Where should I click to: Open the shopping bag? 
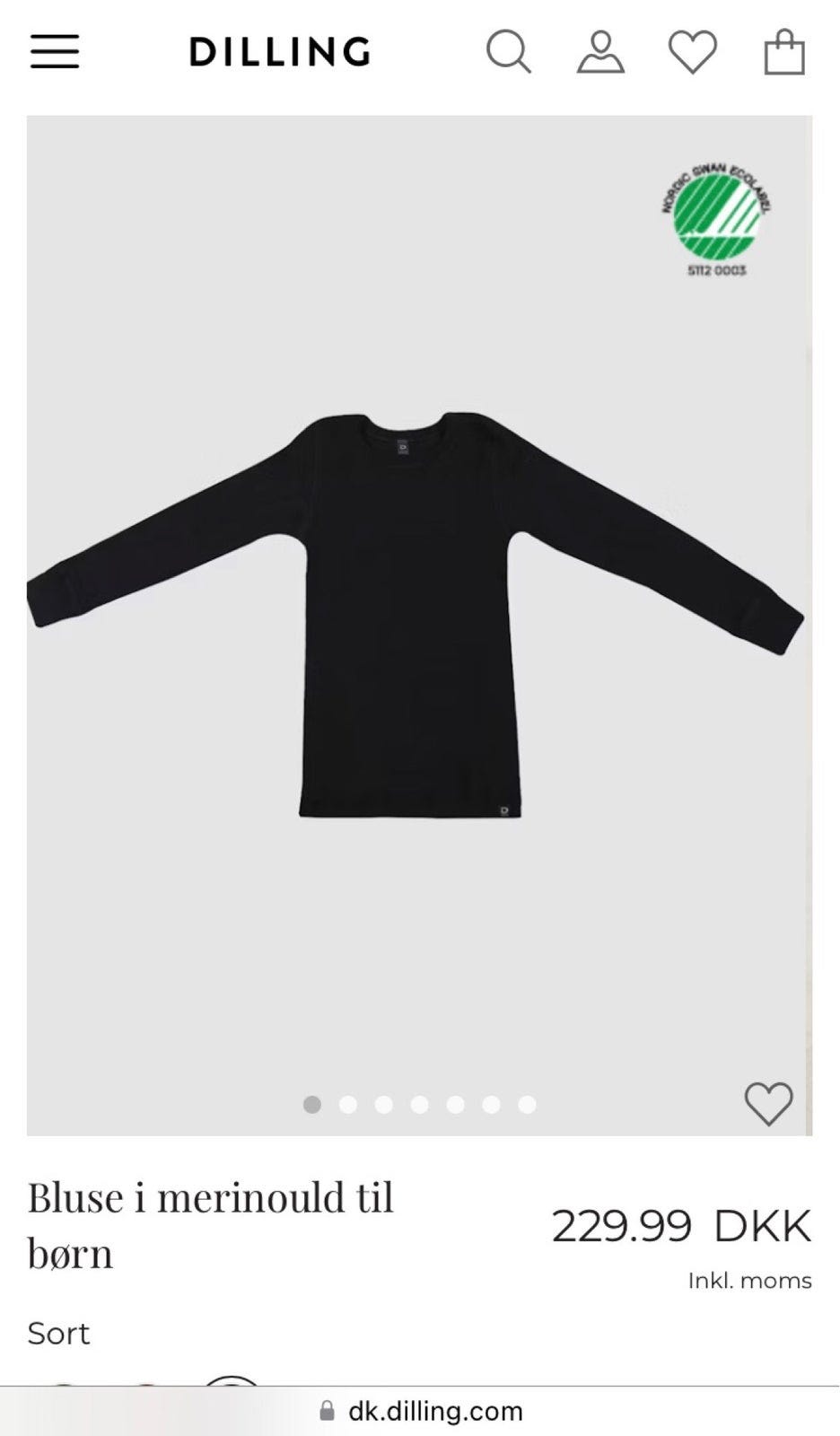[x=783, y=51]
